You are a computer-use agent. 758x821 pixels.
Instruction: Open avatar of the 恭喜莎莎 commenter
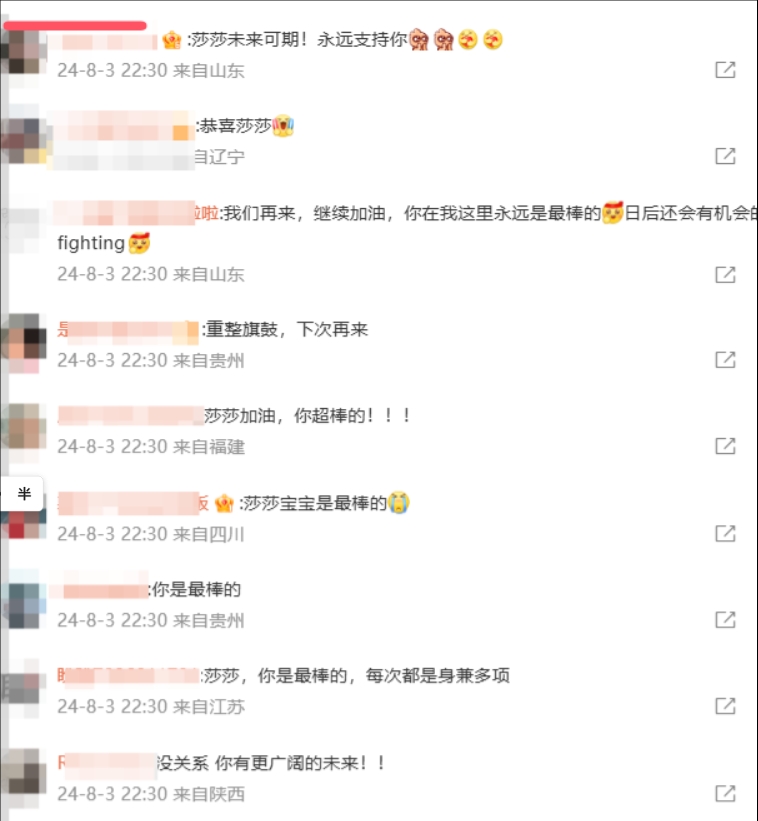click(x=25, y=140)
